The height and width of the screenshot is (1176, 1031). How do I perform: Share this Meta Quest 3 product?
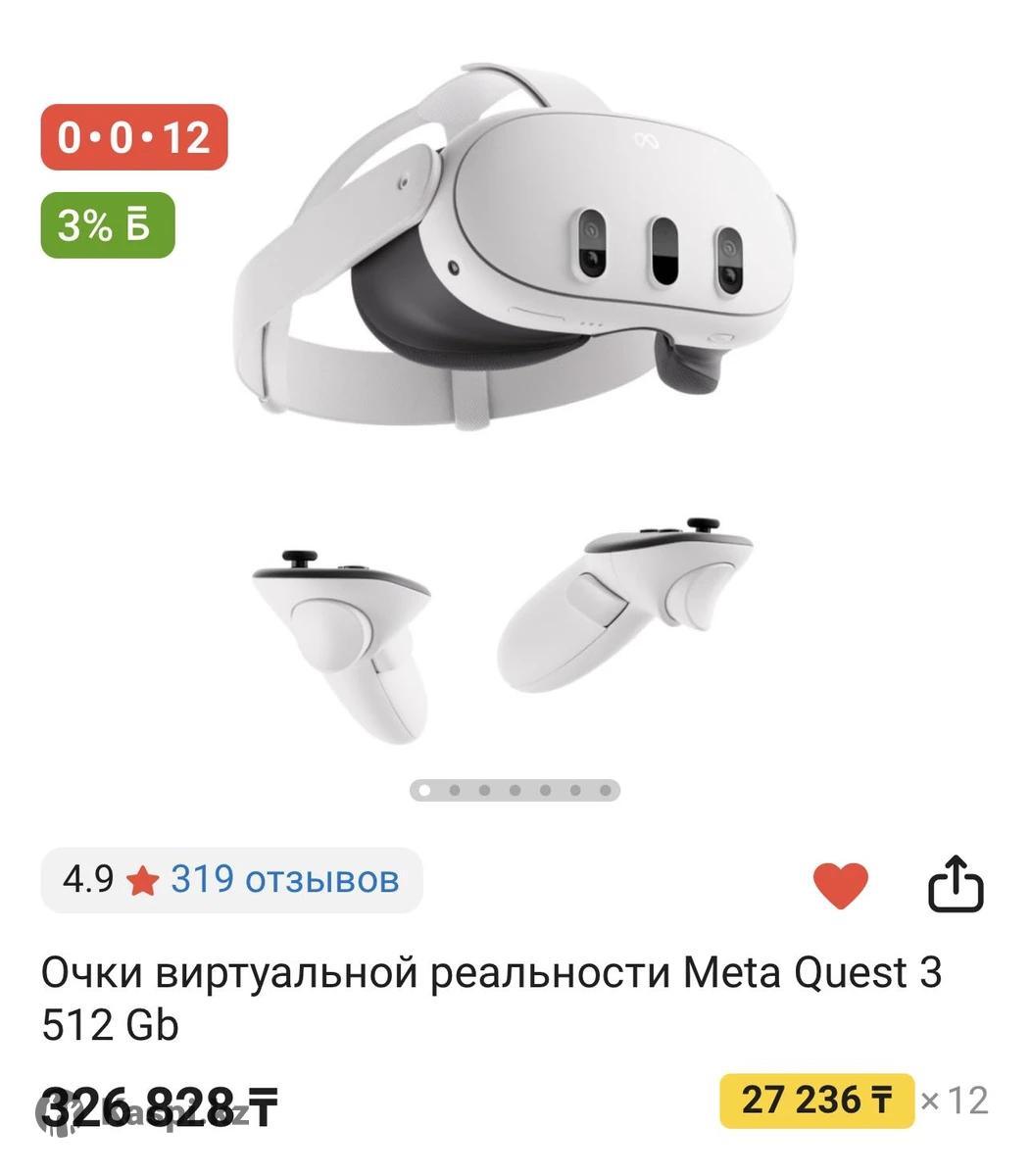pos(955,884)
